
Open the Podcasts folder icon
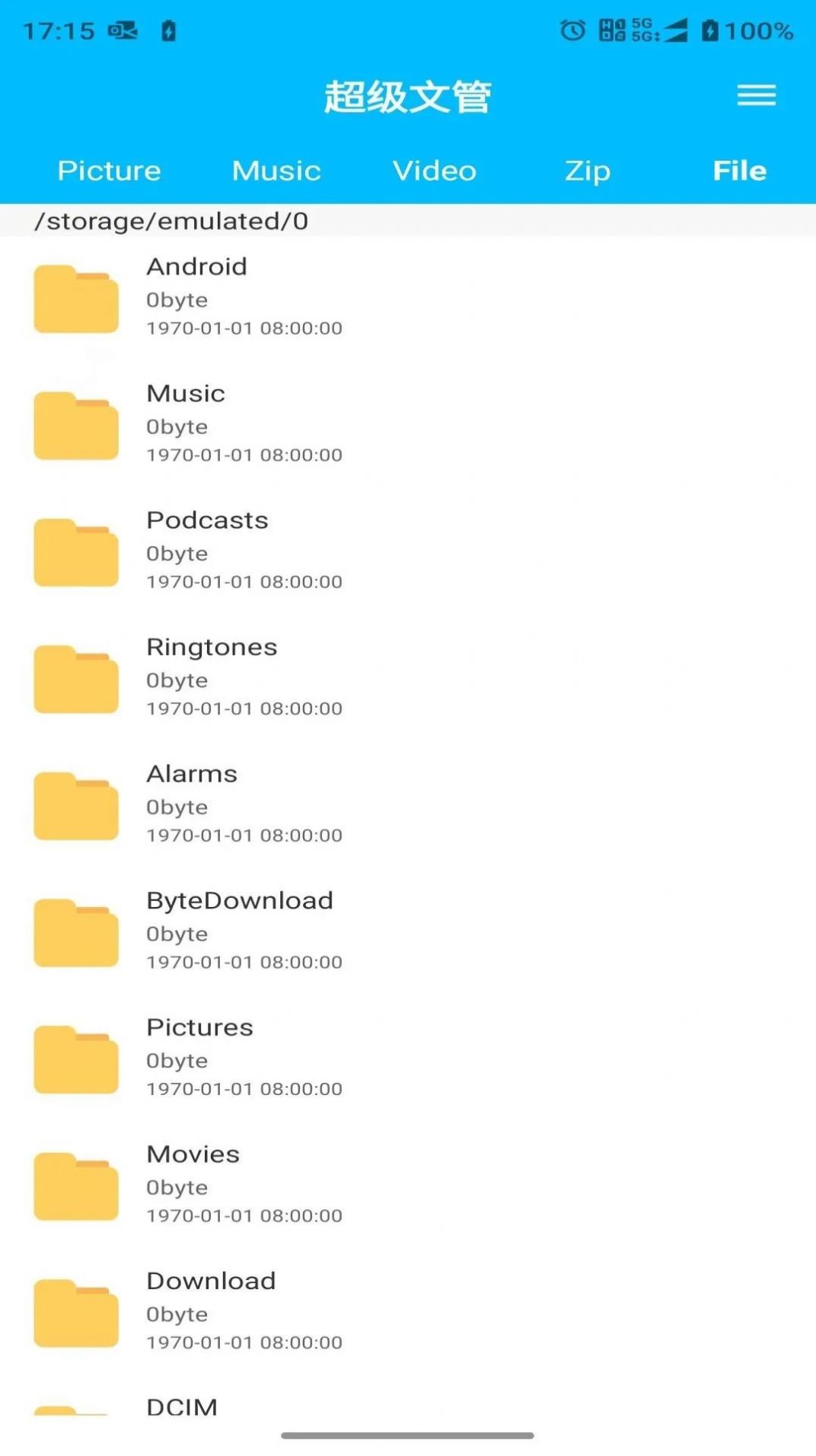(75, 551)
